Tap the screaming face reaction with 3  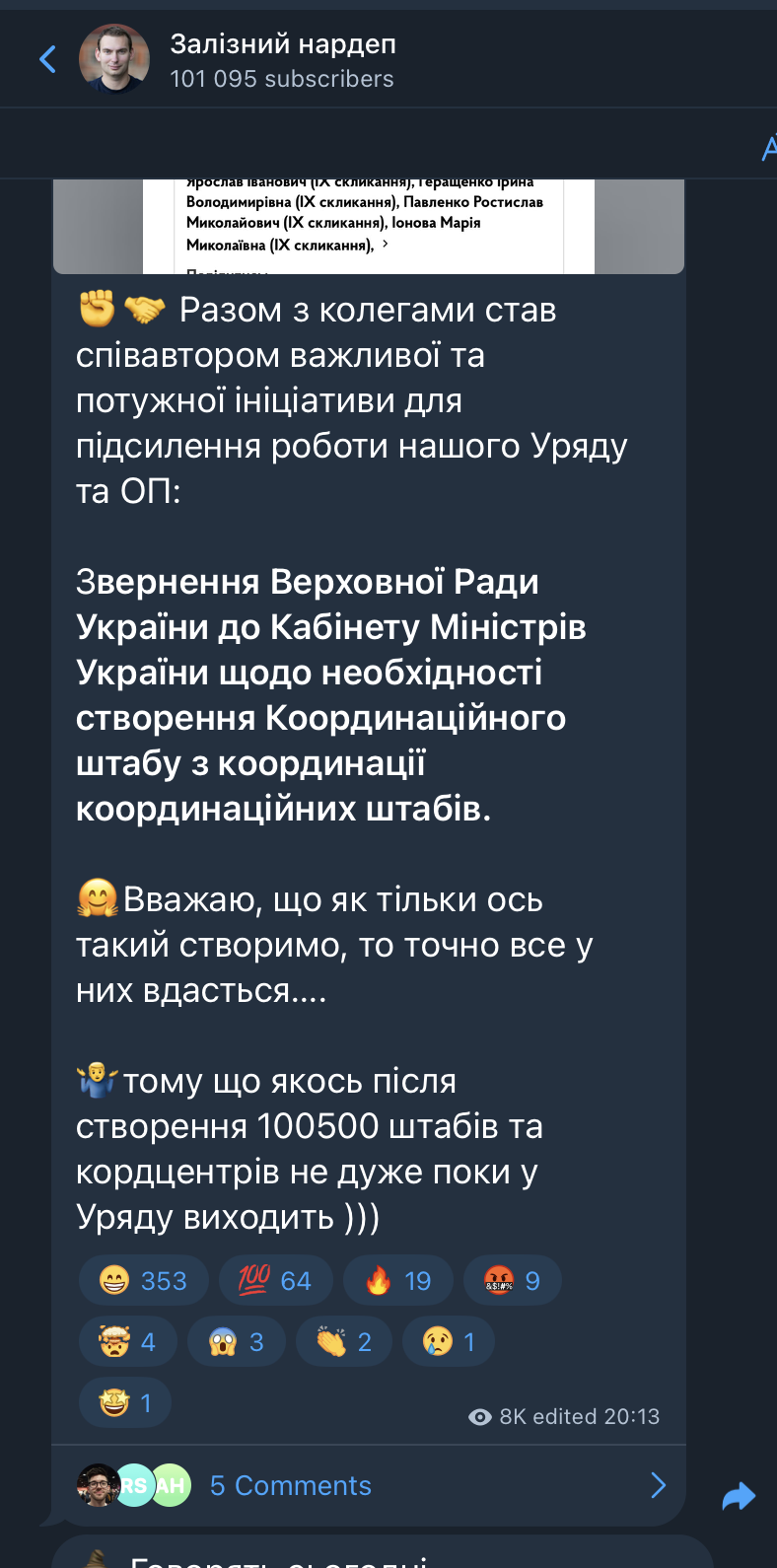click(237, 1341)
